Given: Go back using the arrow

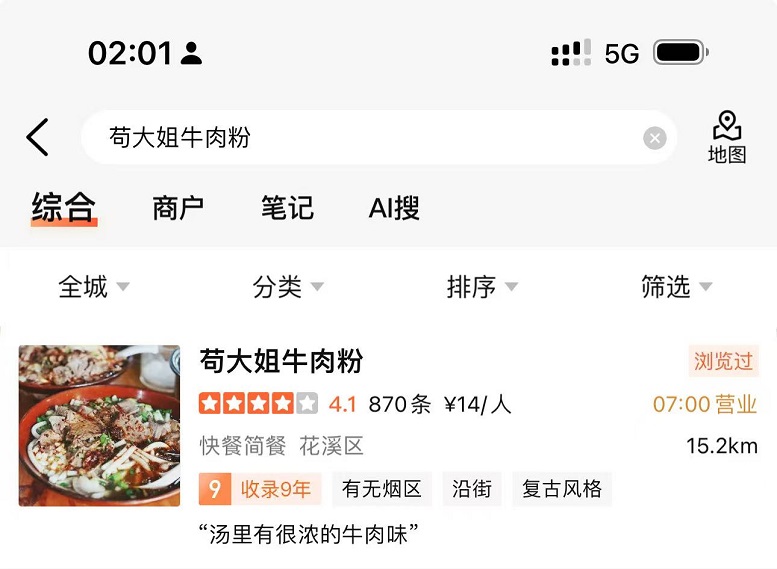Looking at the screenshot, I should tap(38, 138).
